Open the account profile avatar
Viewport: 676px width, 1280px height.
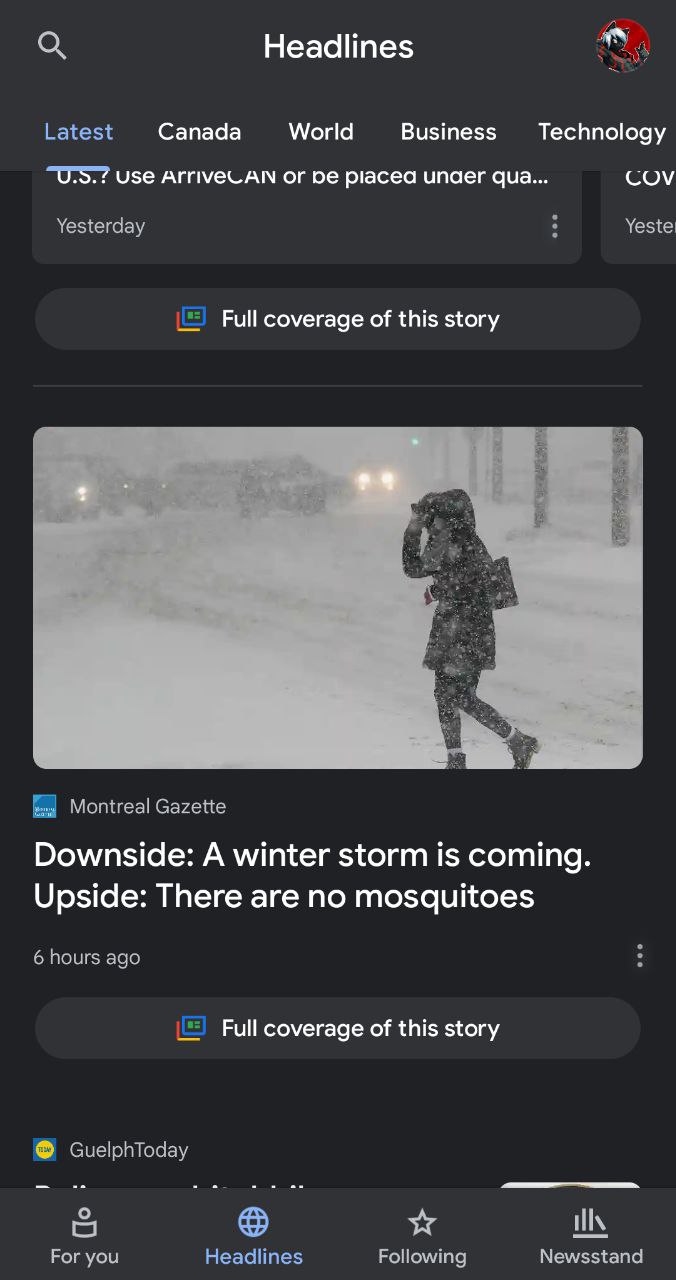(x=622, y=46)
